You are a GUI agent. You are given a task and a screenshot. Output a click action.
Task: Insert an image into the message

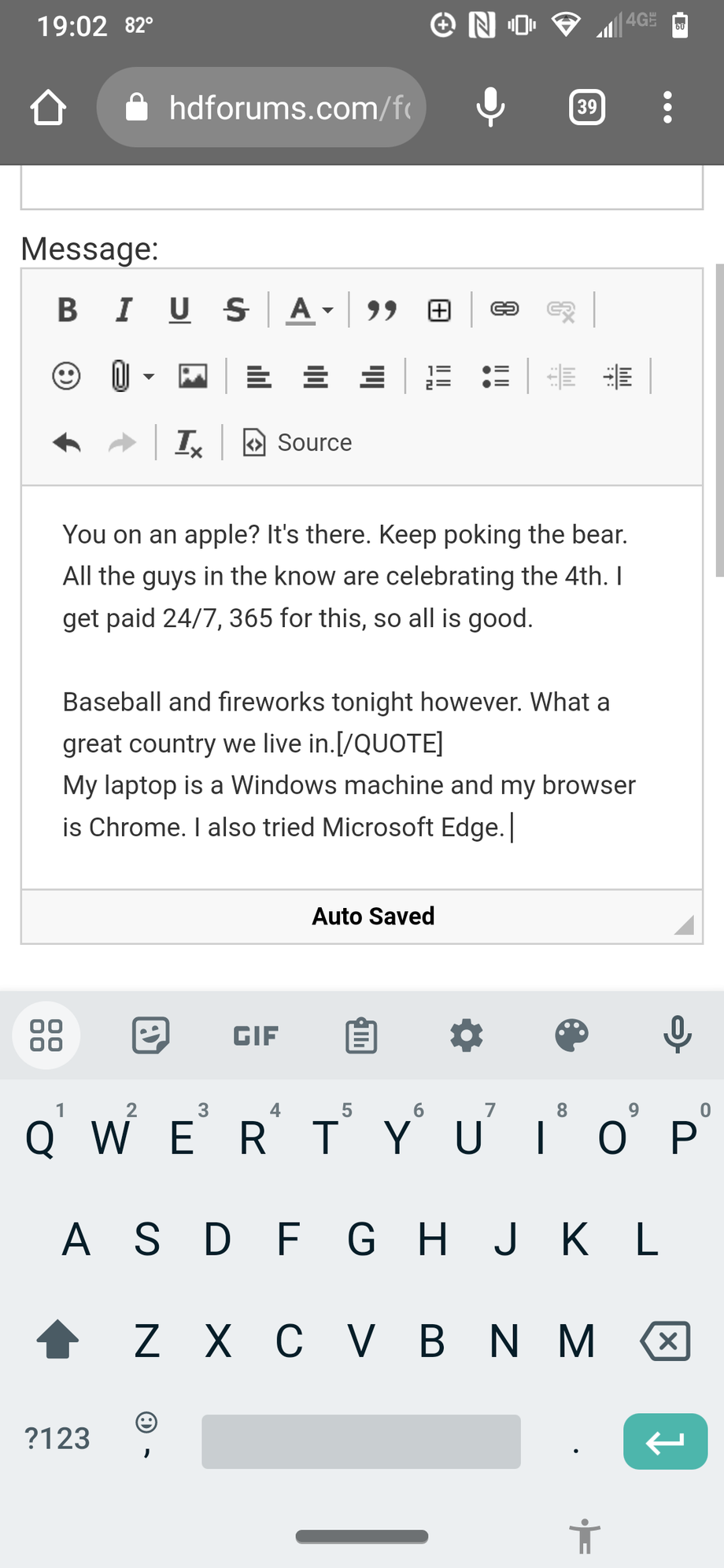click(x=193, y=376)
